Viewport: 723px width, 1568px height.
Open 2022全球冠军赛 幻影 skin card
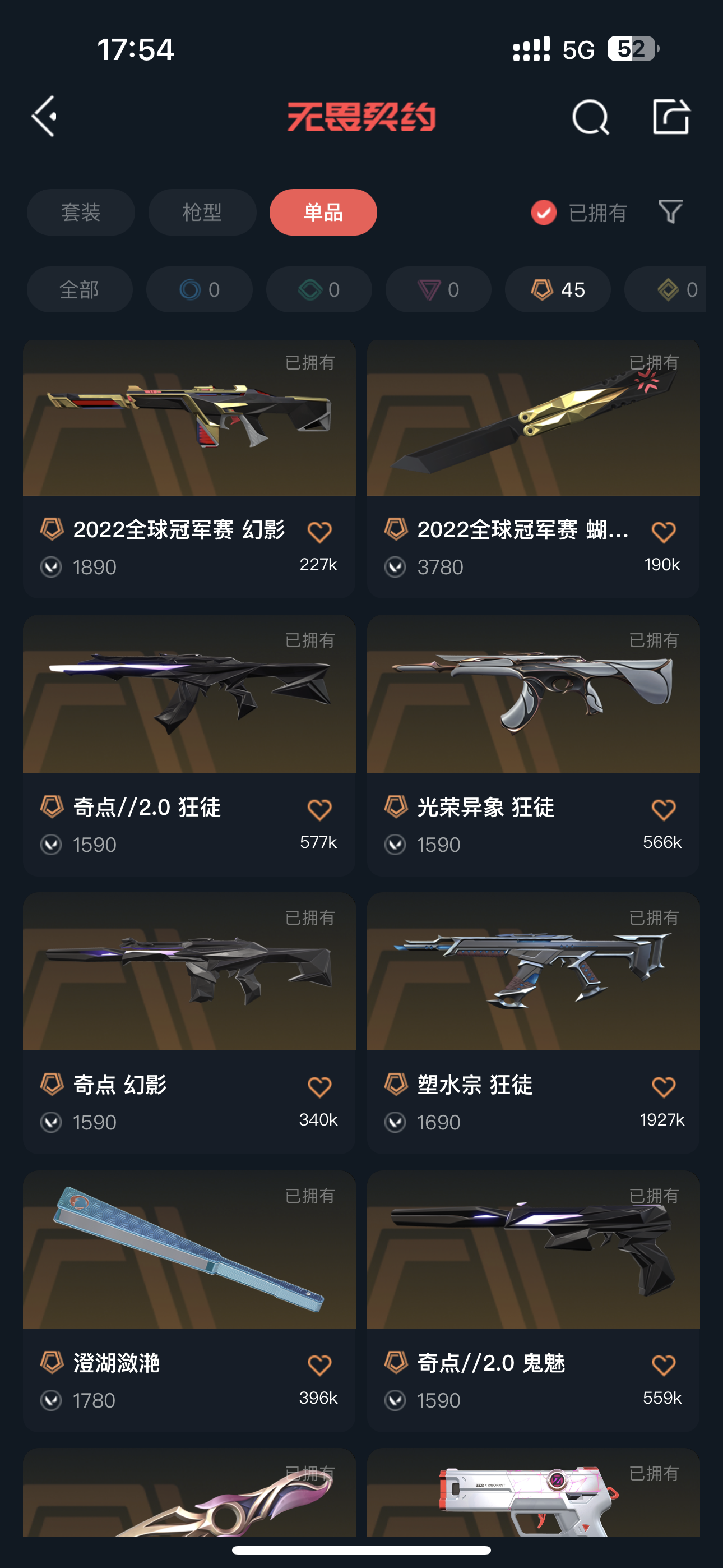(x=189, y=438)
